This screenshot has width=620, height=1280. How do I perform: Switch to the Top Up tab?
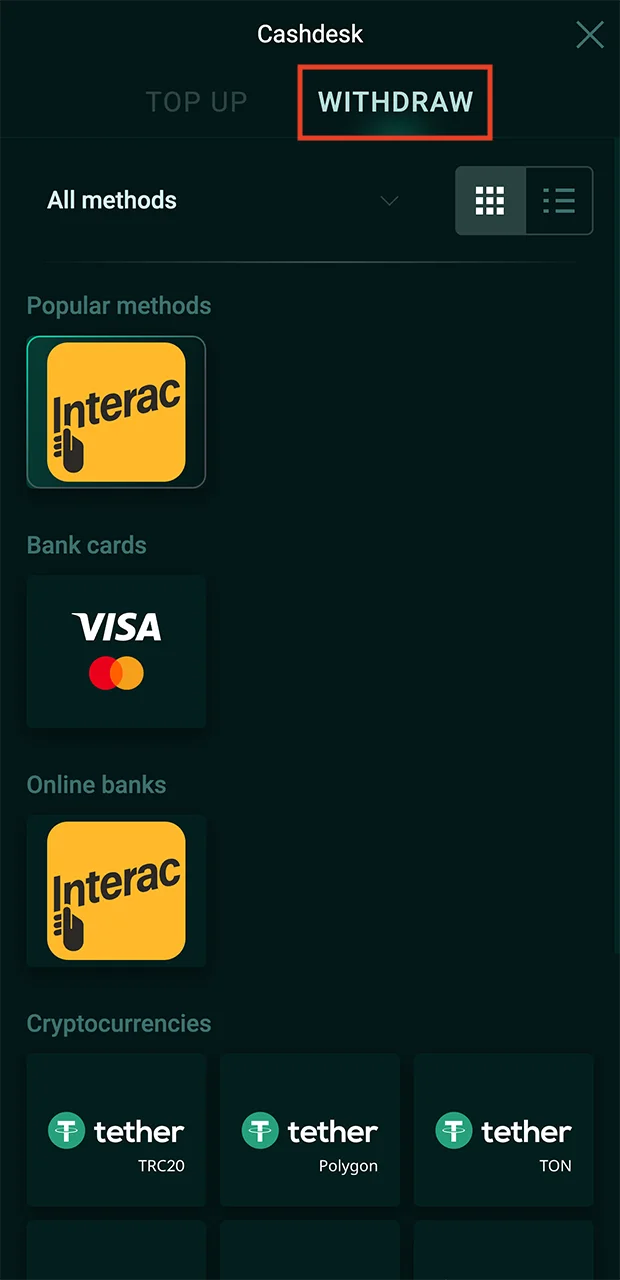click(196, 102)
